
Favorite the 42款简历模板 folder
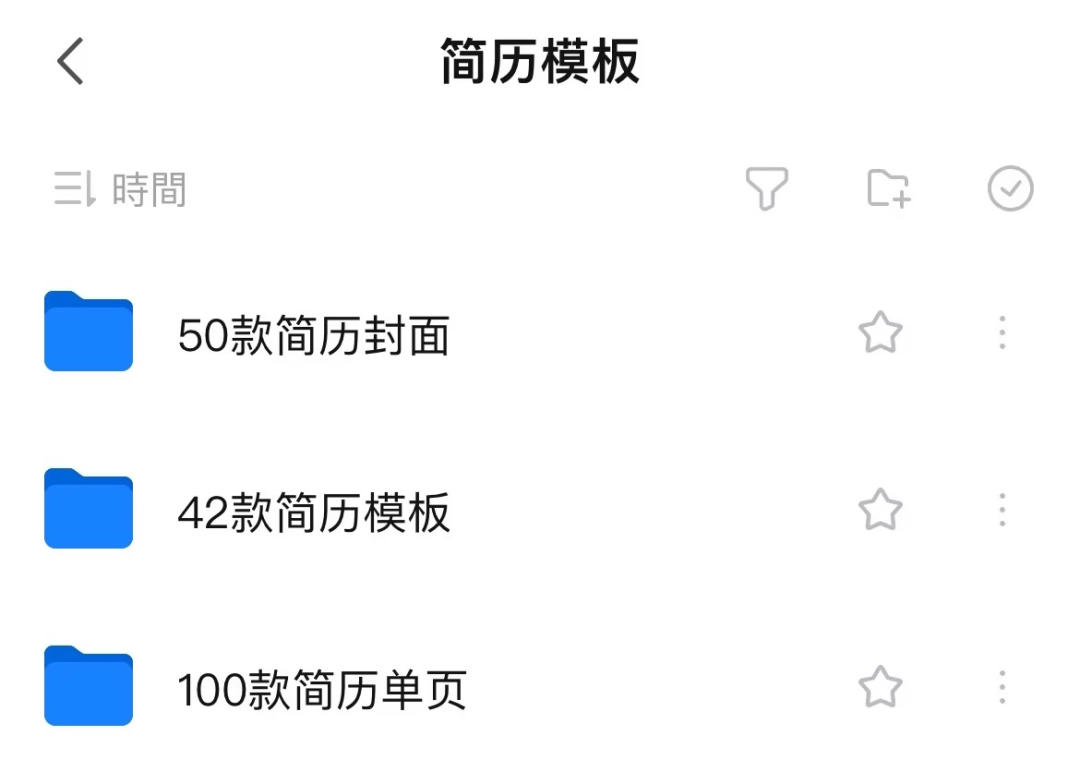click(x=880, y=510)
